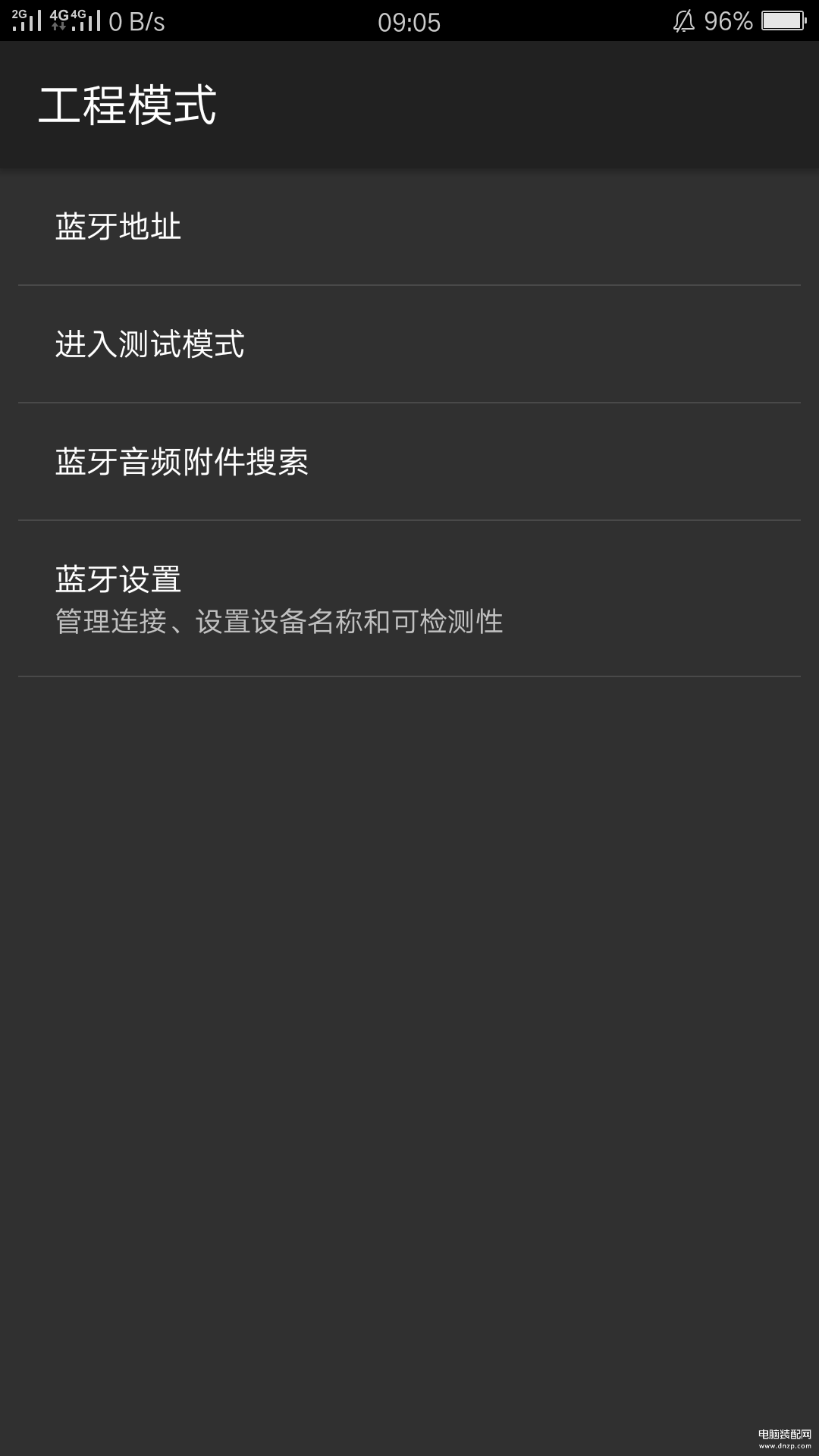Open 蓝牙音频附件搜索
This screenshot has height=1456, width=819.
[x=409, y=462]
